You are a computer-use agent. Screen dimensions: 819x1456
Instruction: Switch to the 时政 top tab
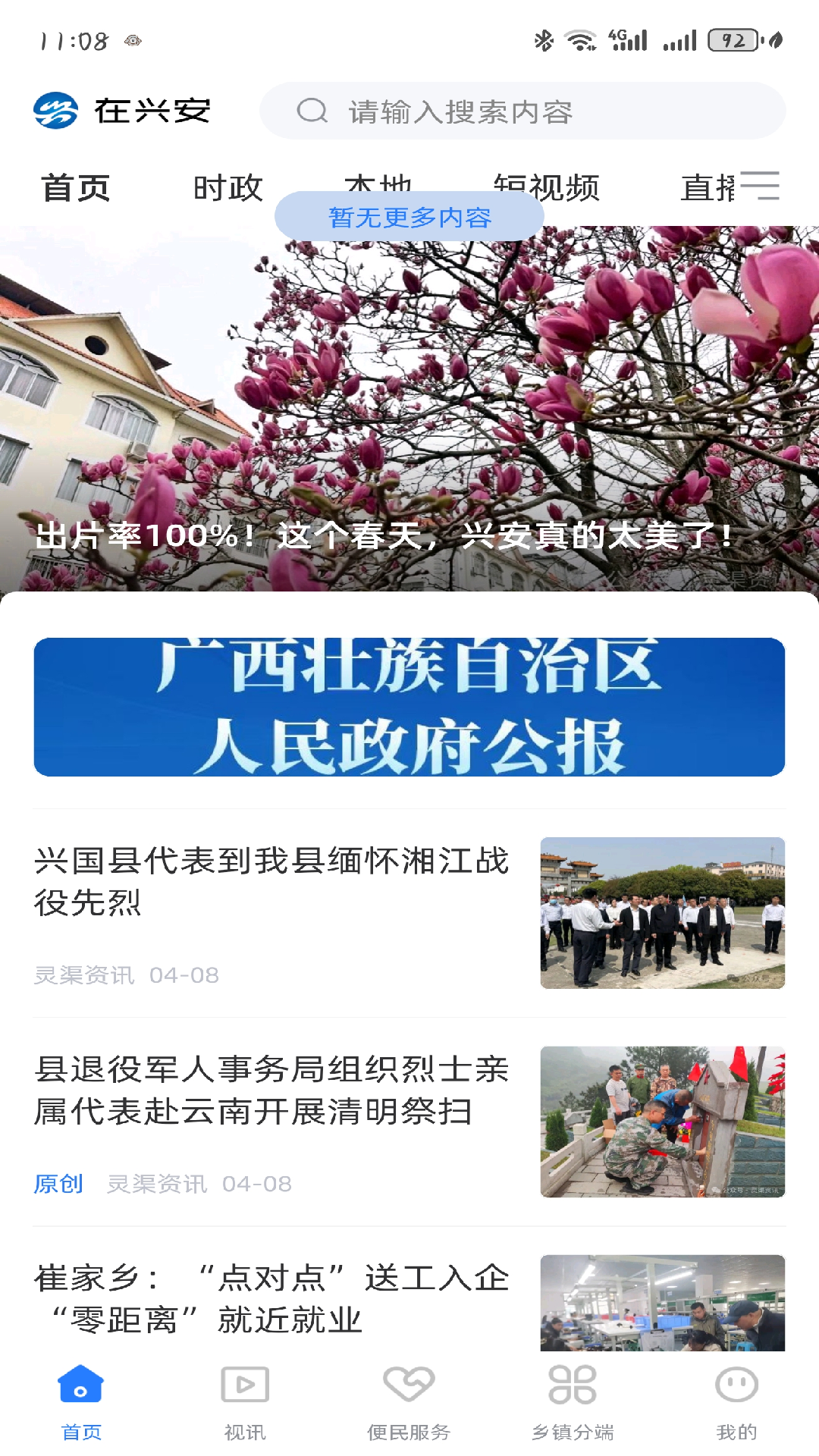(x=227, y=187)
